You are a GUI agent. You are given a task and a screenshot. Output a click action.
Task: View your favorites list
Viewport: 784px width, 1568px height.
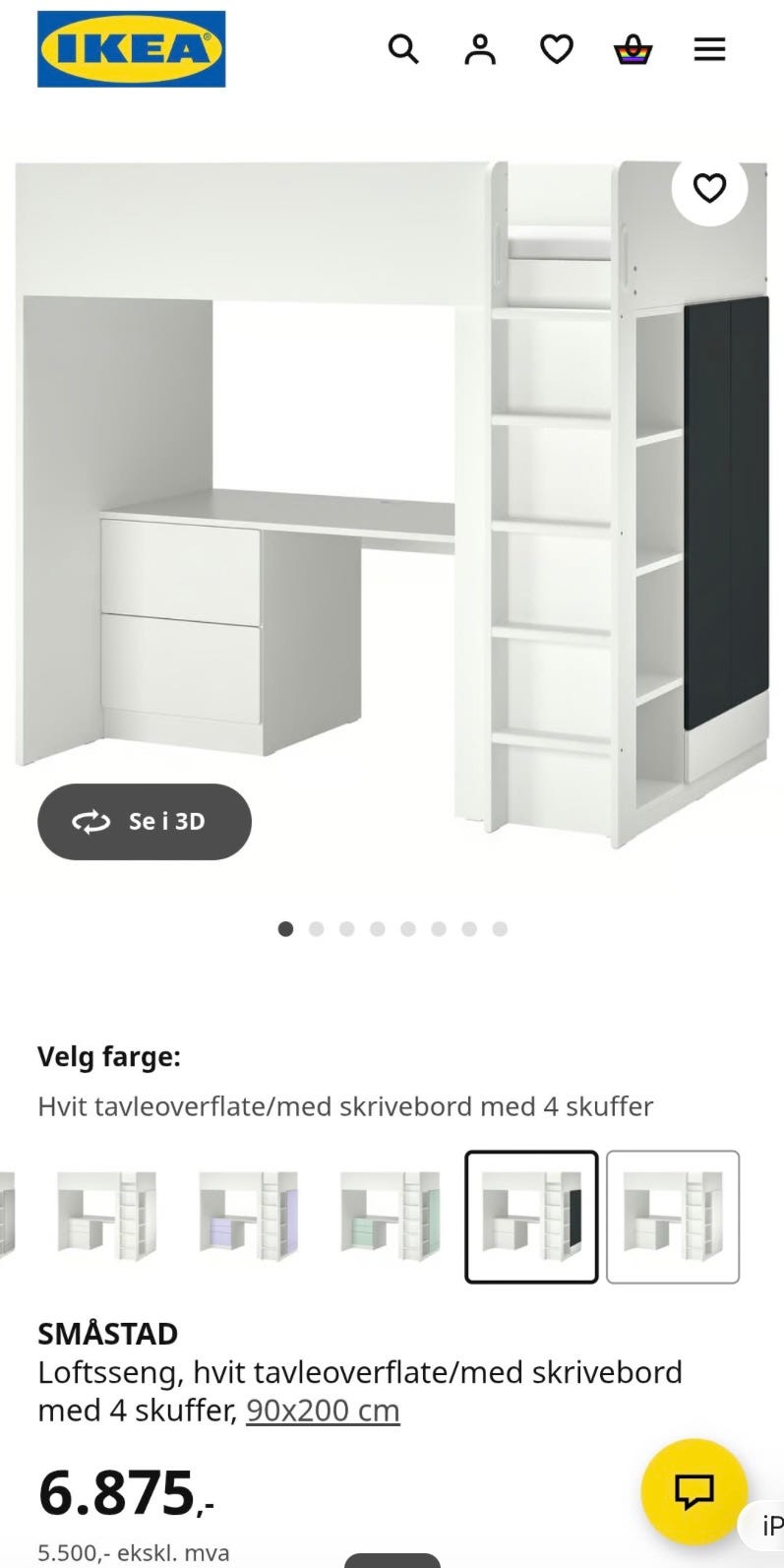557,49
